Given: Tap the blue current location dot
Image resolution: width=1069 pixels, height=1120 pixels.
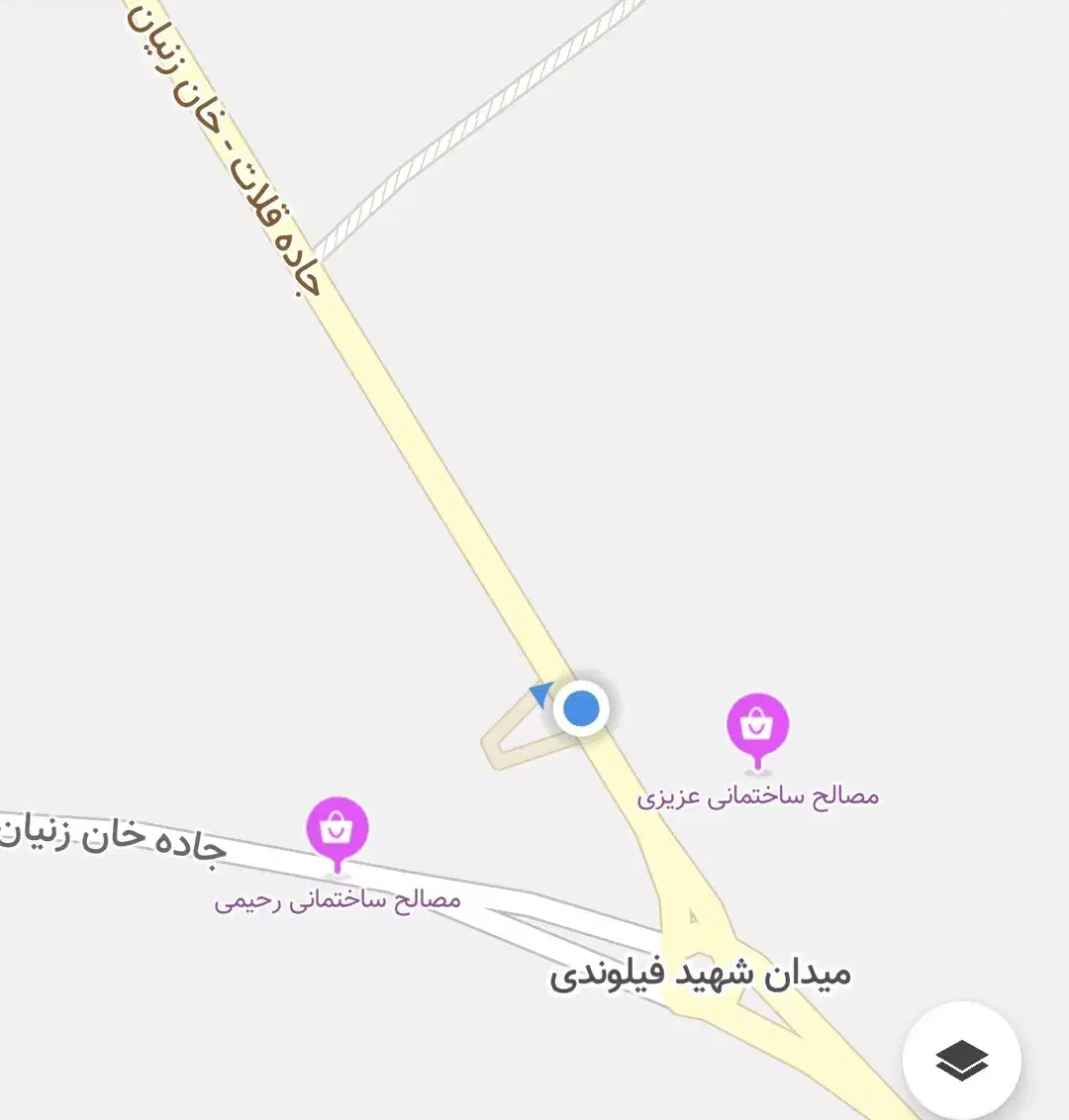Looking at the screenshot, I should pos(581,708).
